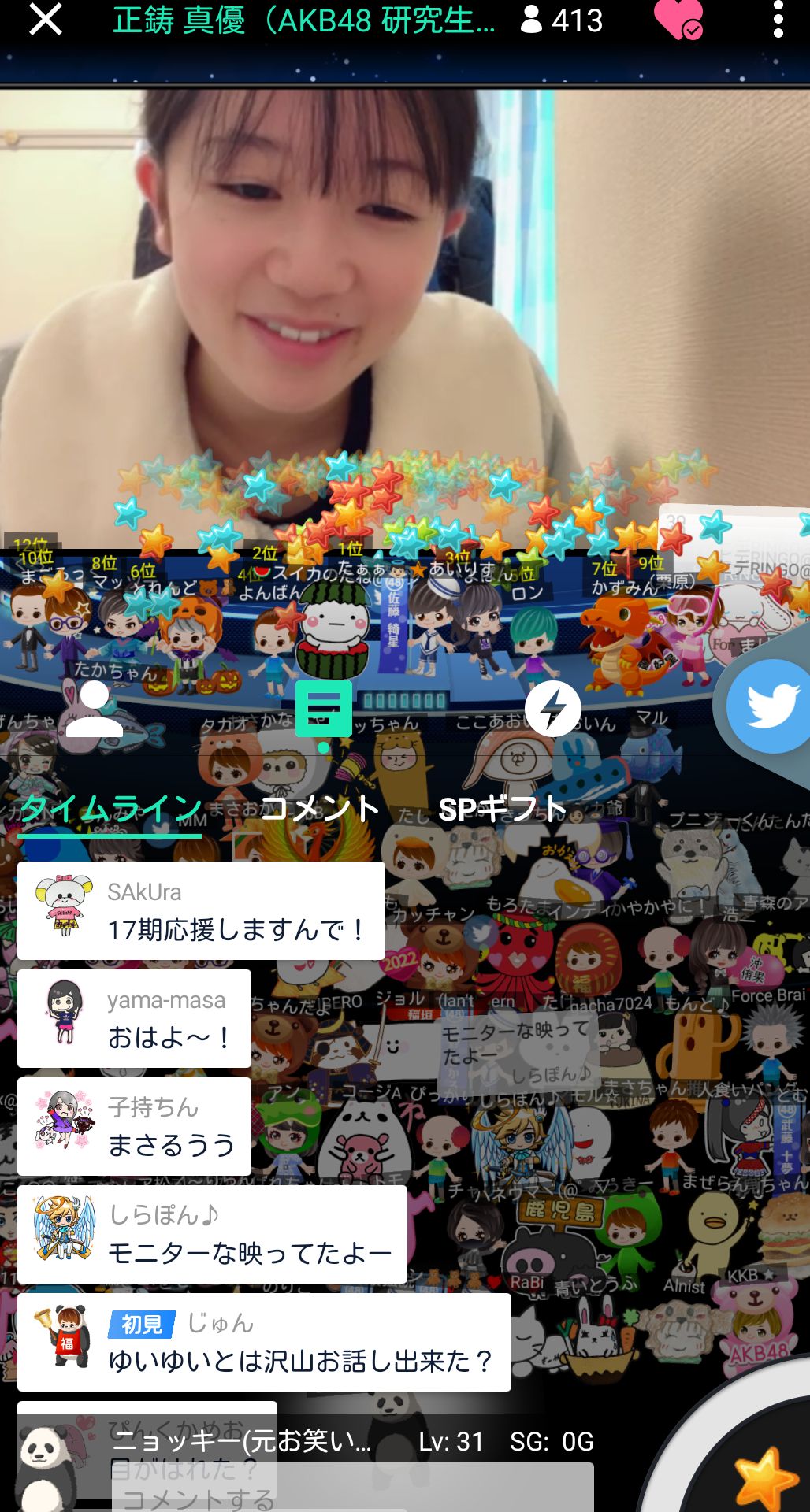Switch to the SPギフト tab
The image size is (810, 1512).
(502, 809)
